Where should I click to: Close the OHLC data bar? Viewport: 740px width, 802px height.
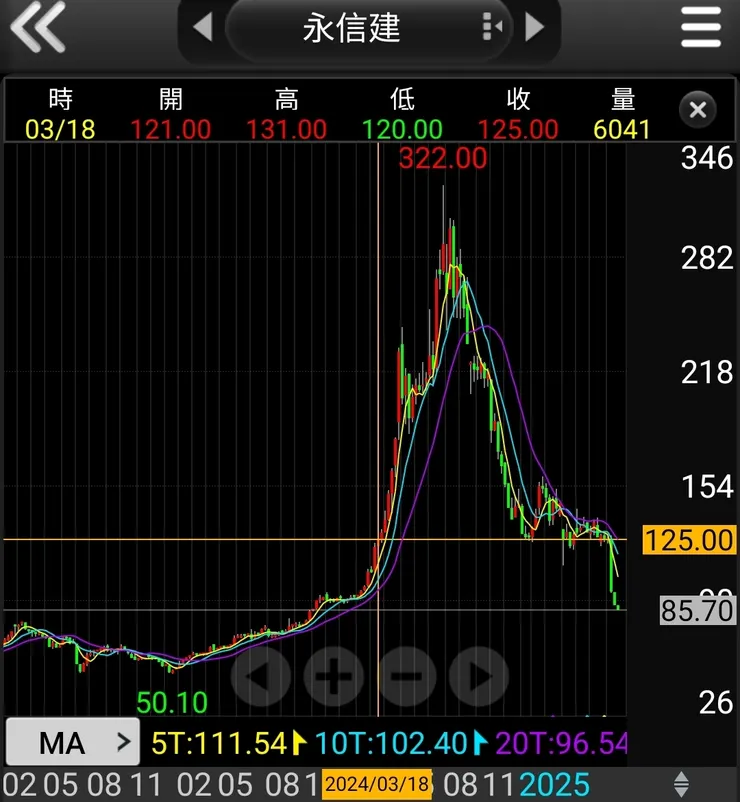[698, 109]
